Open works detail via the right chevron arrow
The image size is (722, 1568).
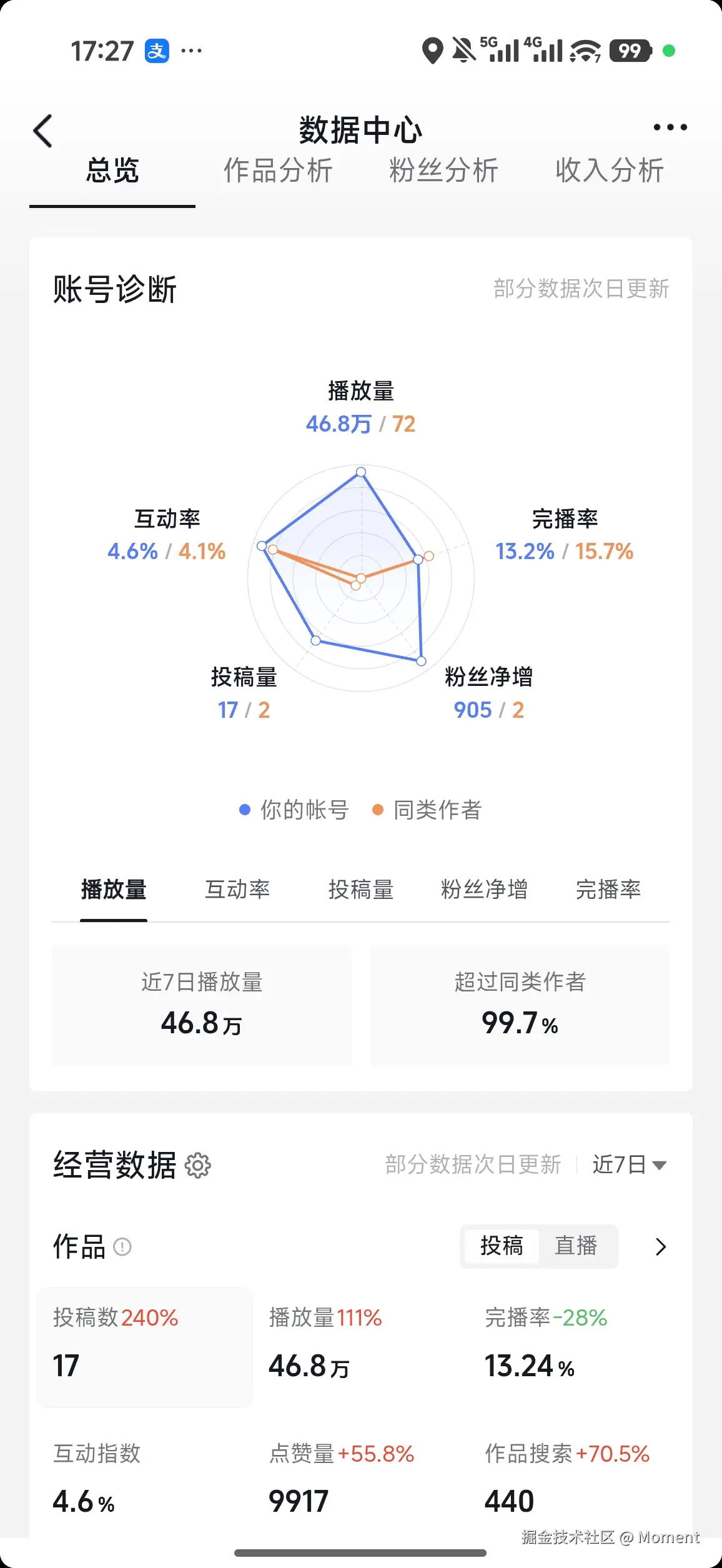click(661, 1247)
